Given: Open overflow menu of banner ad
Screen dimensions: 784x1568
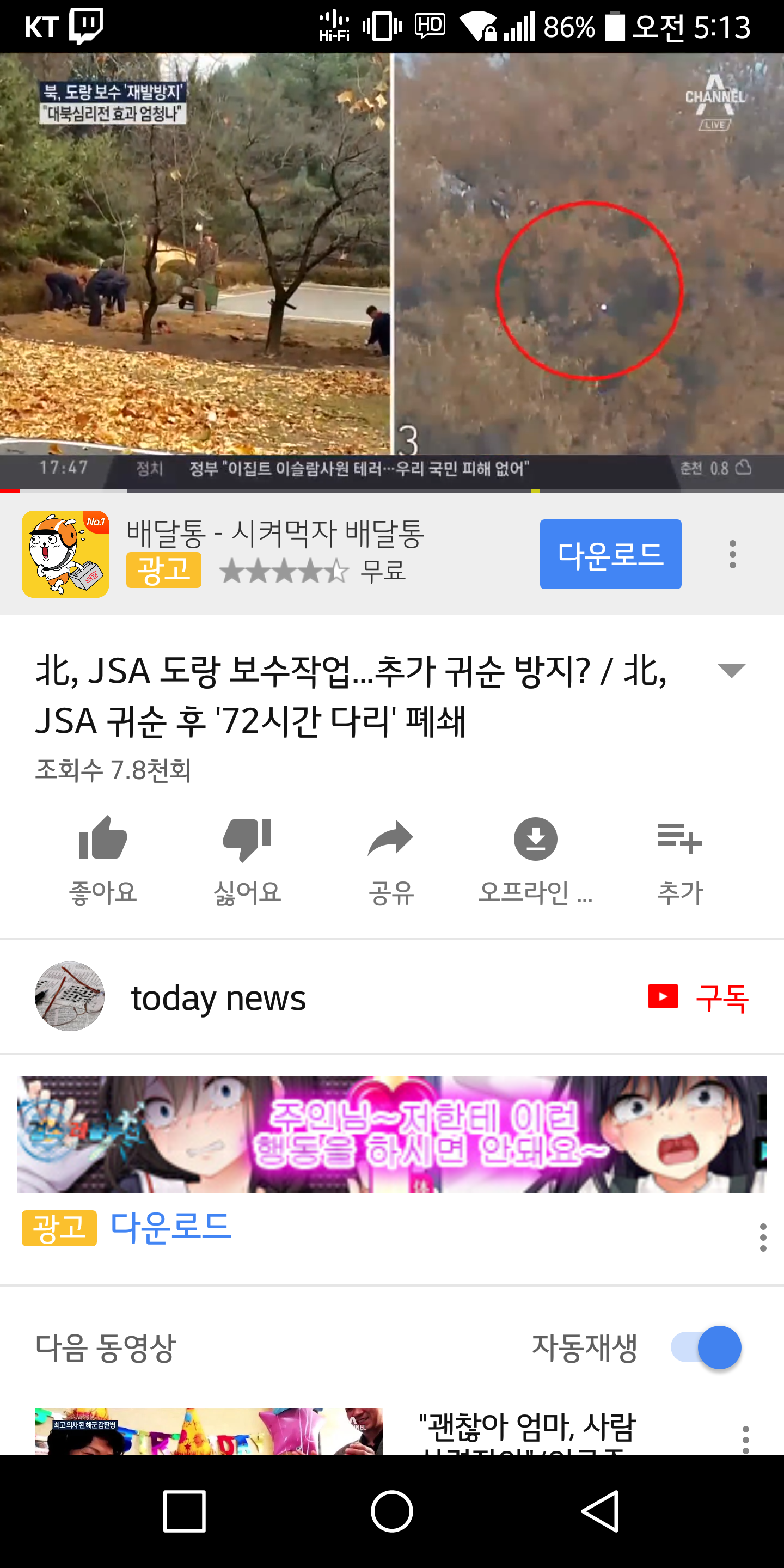Looking at the screenshot, I should pyautogui.click(x=763, y=1237).
